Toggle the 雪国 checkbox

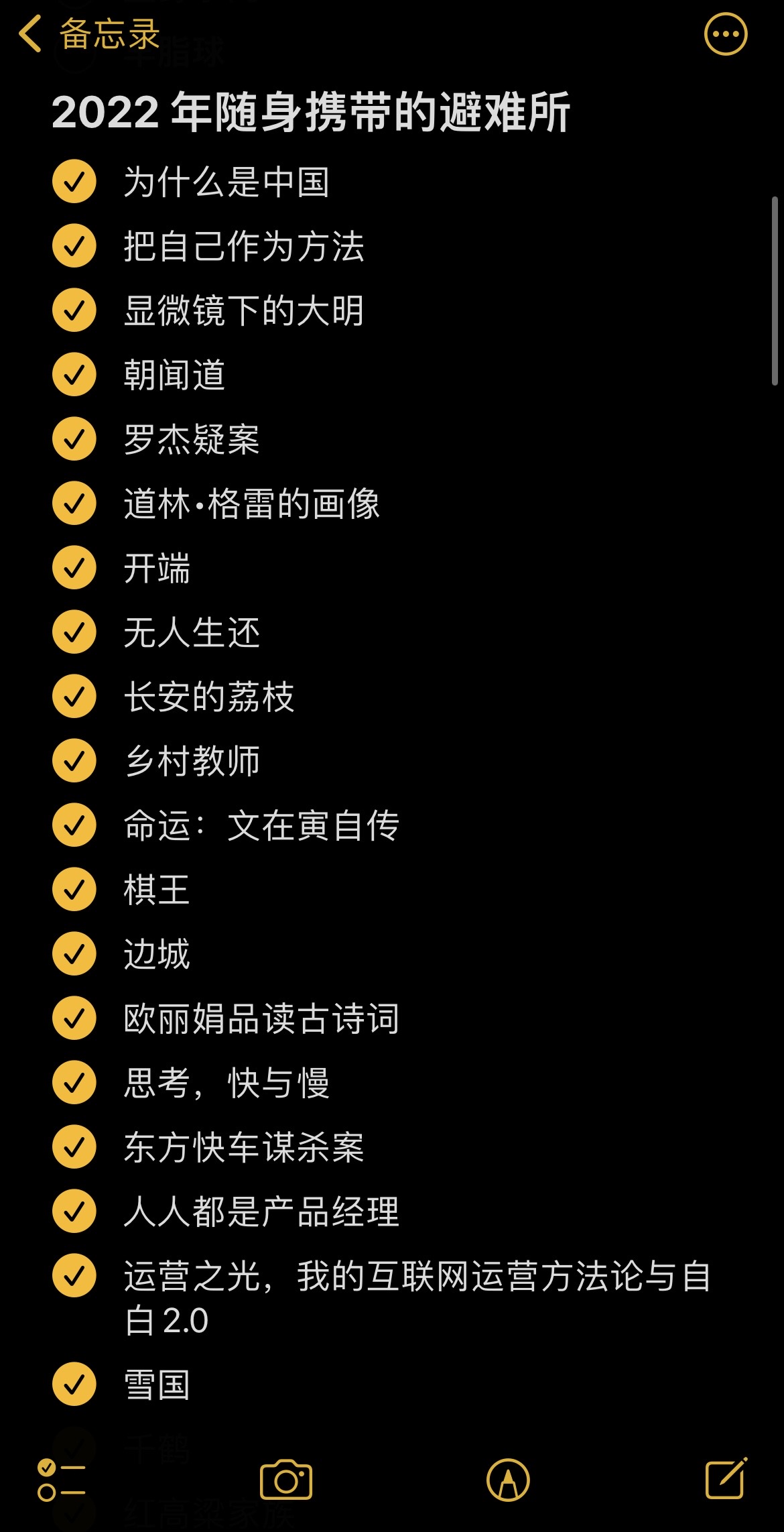pyautogui.click(x=74, y=1384)
